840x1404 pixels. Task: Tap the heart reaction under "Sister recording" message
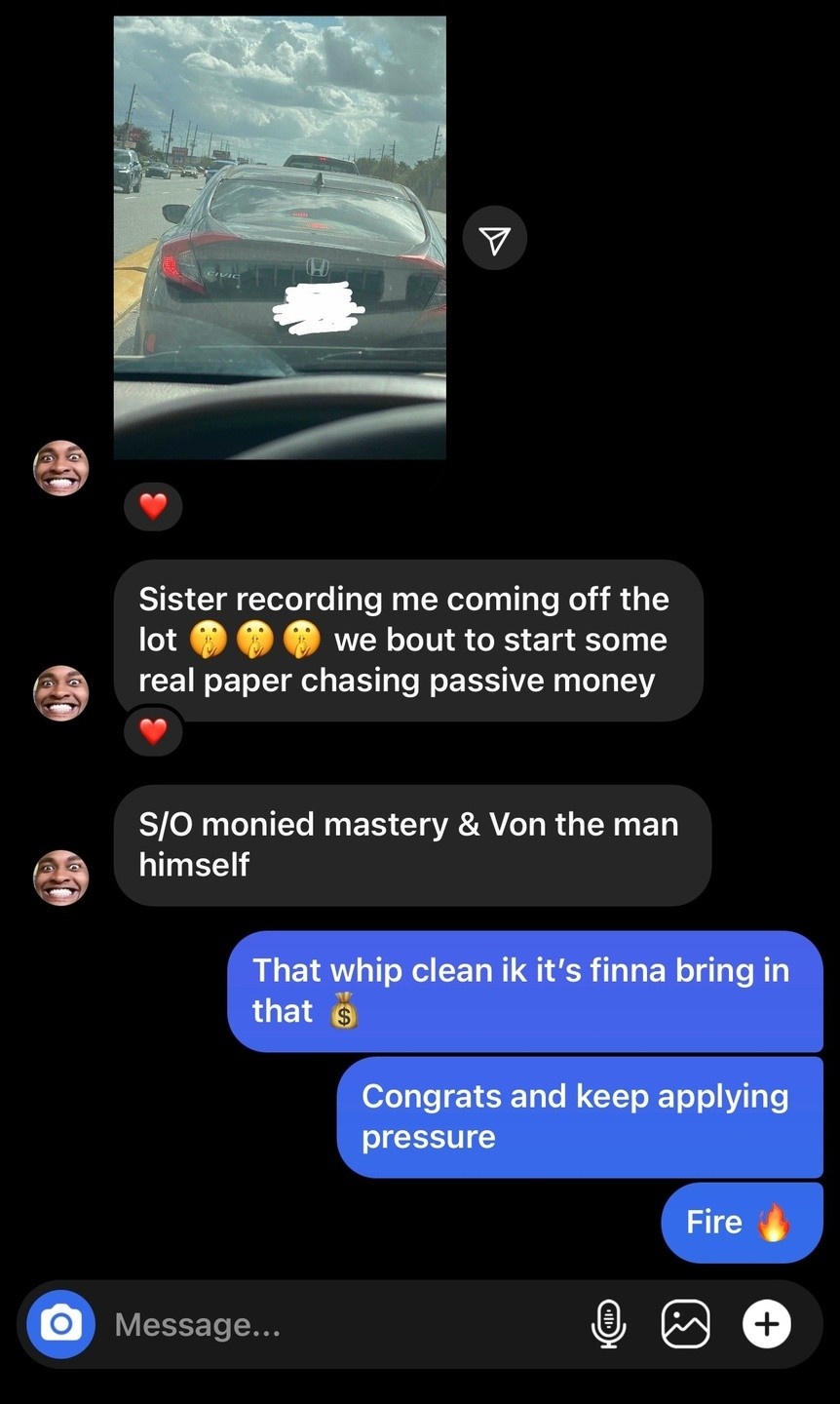pos(153,730)
